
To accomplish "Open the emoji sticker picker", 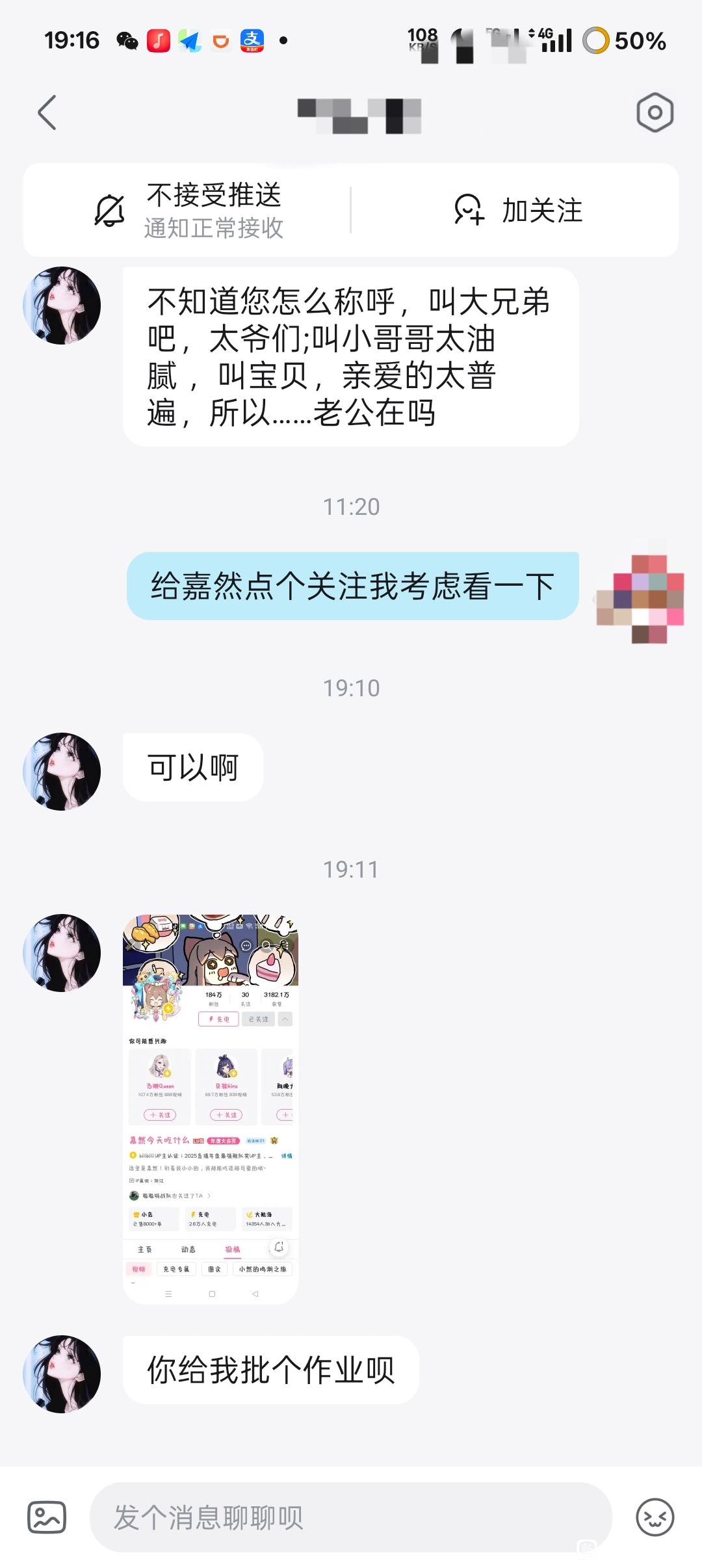I will pyautogui.click(x=654, y=1517).
